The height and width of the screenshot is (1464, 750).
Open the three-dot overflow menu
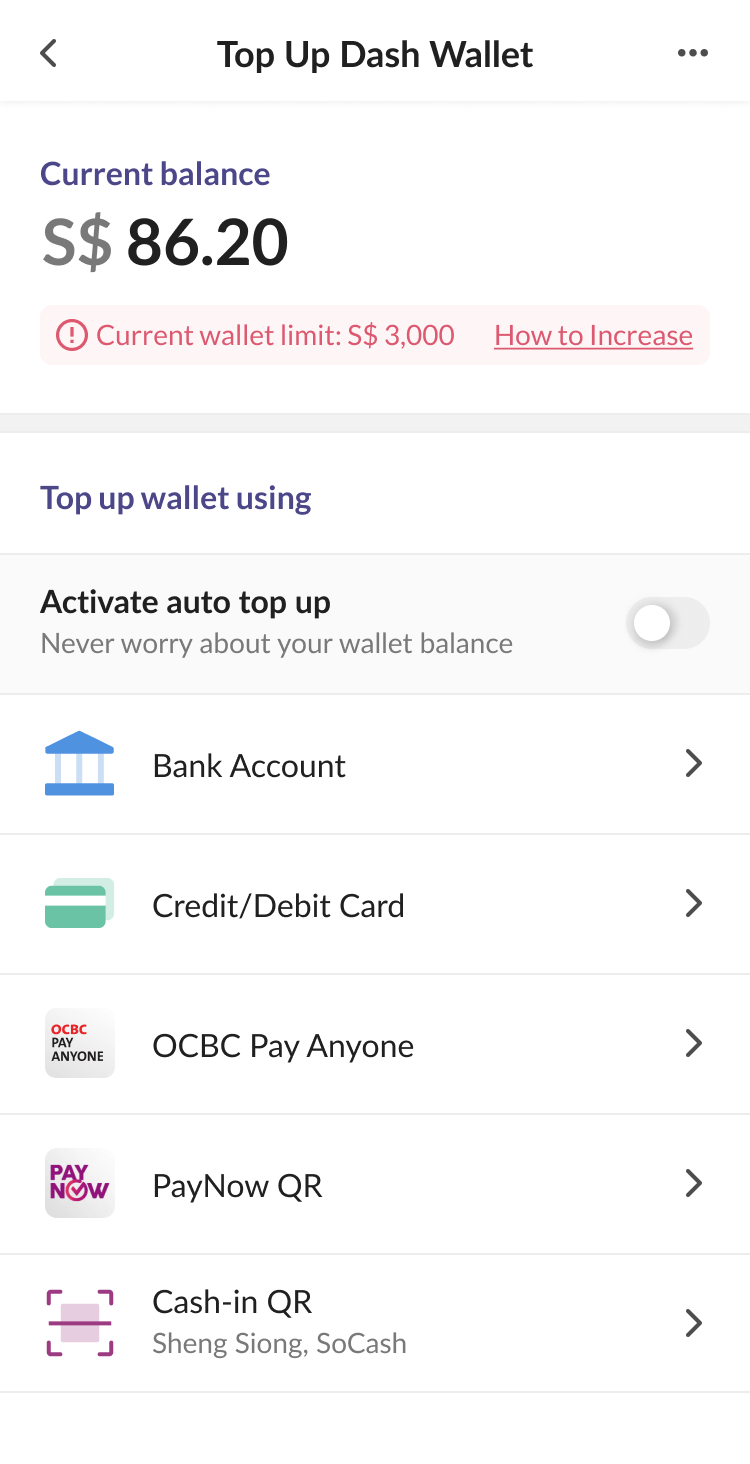692,53
